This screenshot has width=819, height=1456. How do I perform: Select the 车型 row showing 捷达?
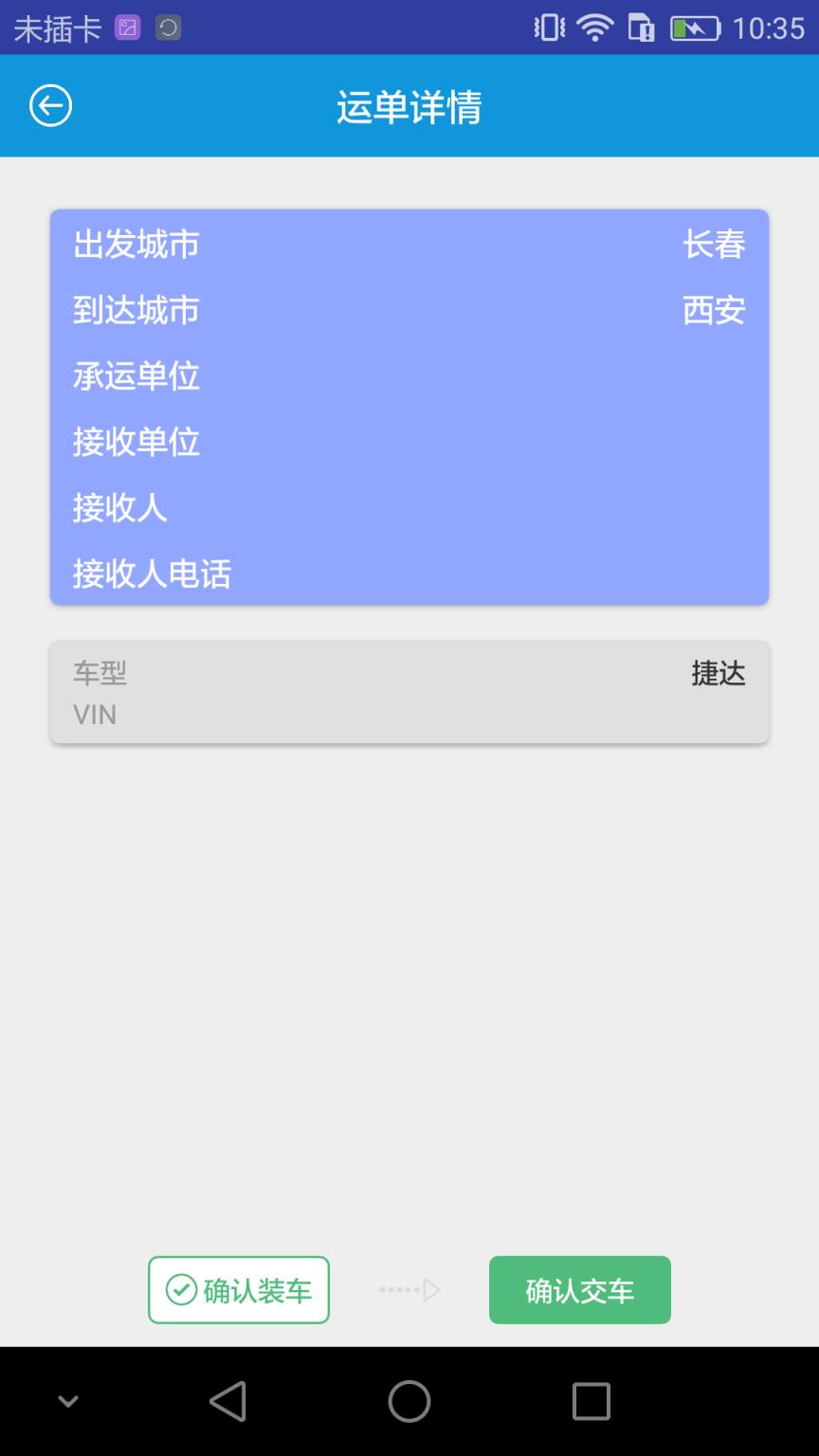tap(409, 674)
